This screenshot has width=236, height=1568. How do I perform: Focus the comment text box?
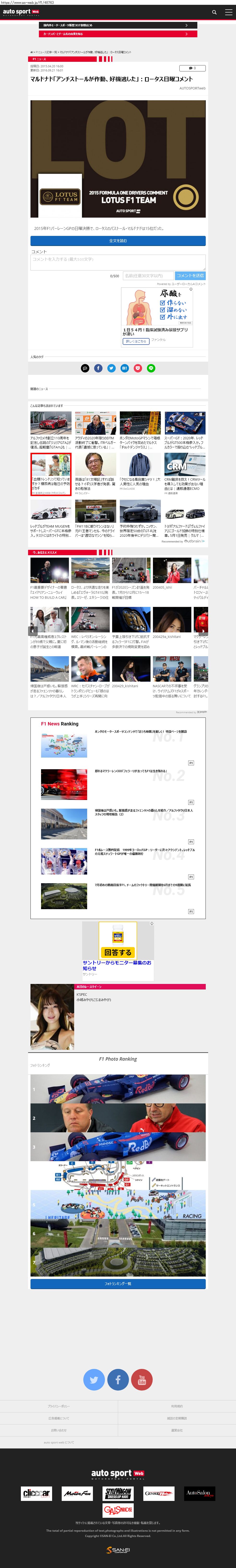(118, 262)
